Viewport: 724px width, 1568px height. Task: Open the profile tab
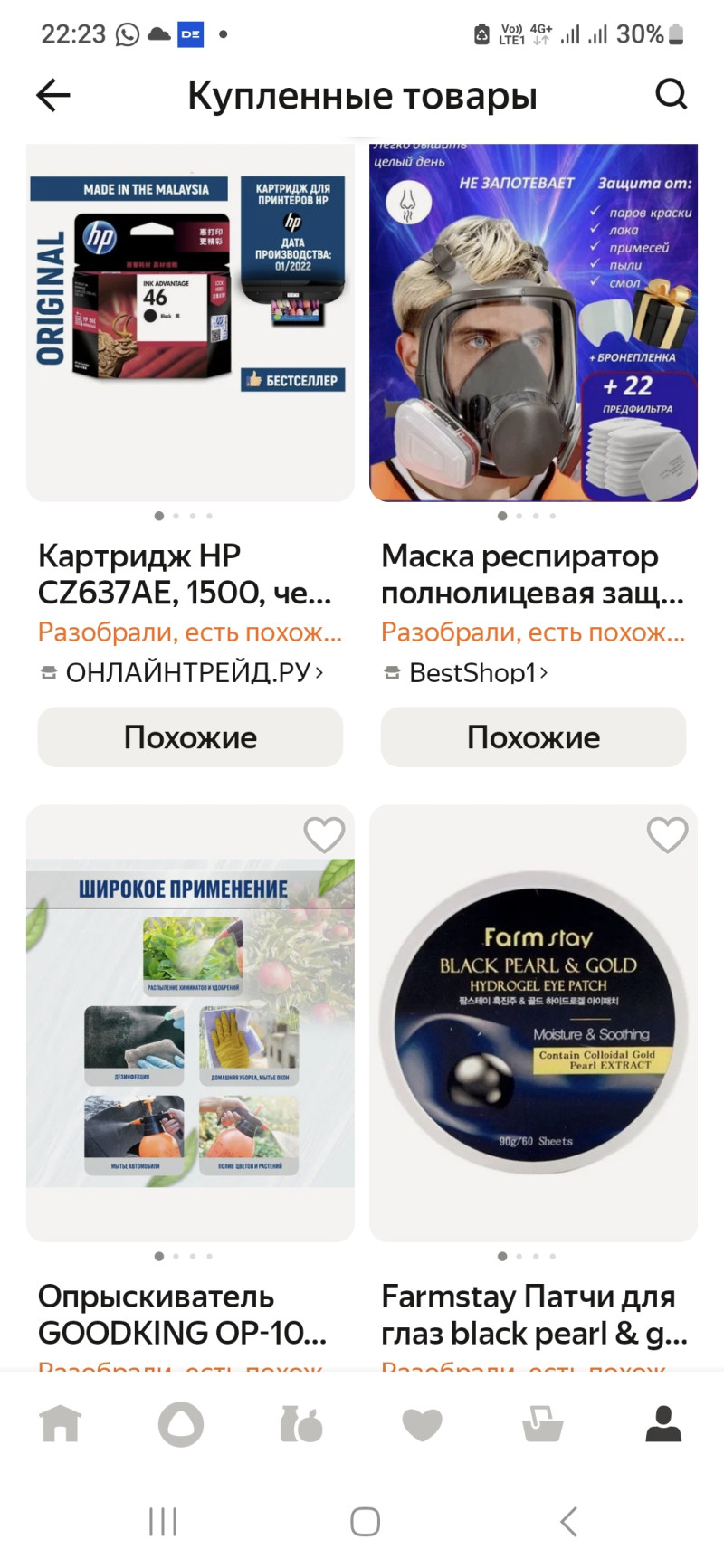click(x=663, y=1425)
